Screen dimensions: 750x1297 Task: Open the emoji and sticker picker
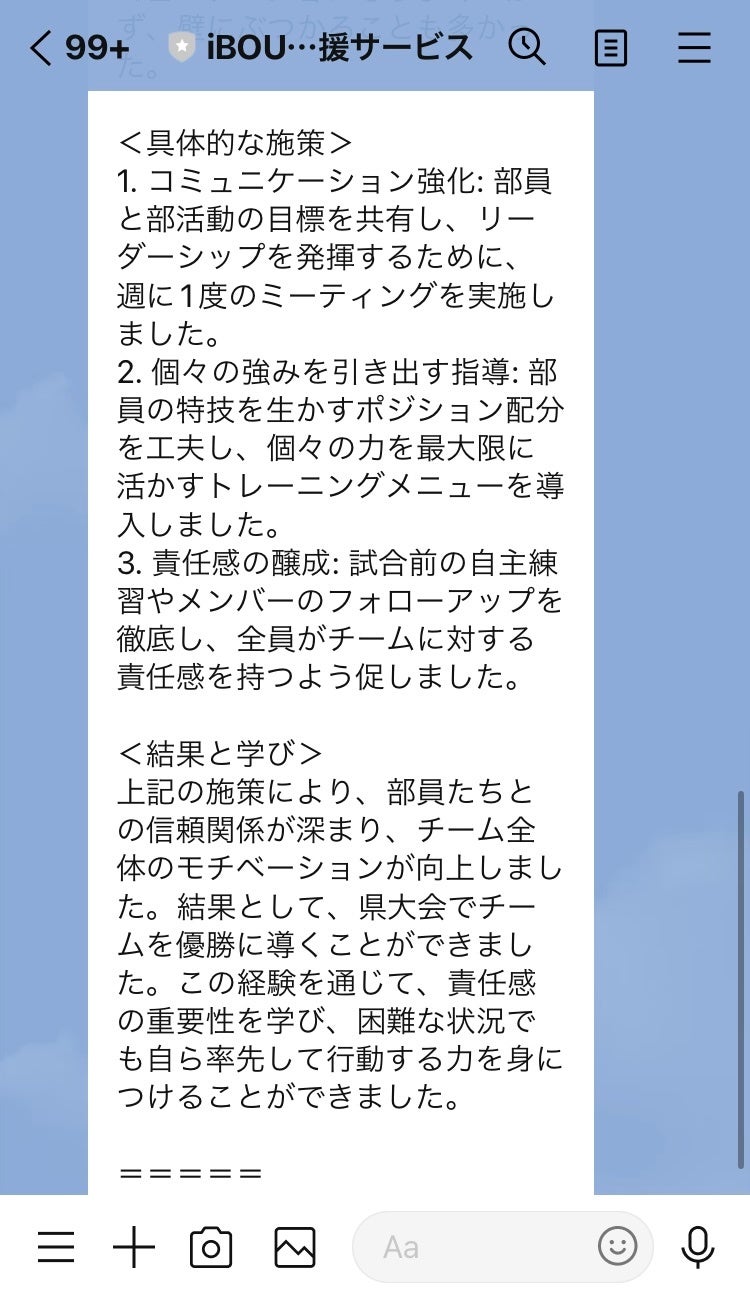(x=617, y=1246)
